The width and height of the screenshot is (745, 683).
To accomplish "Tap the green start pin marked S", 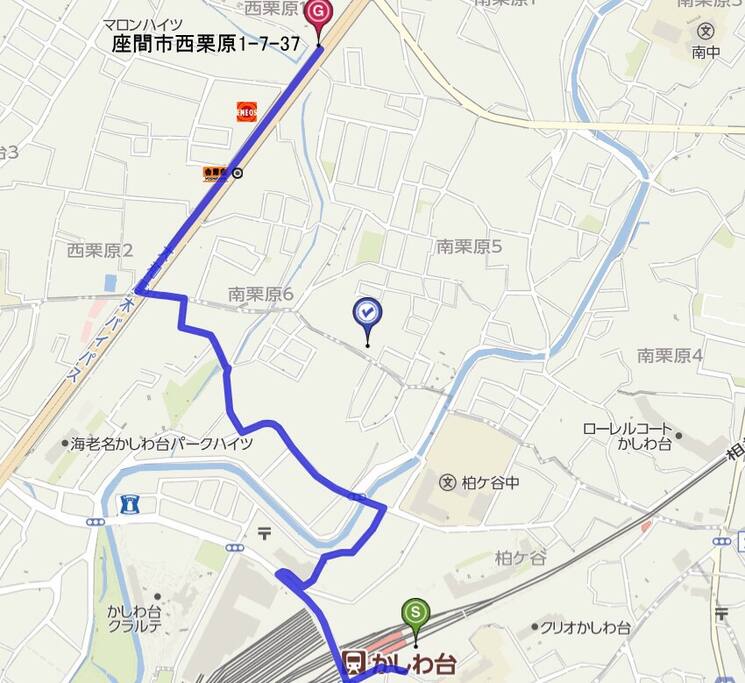I will [x=416, y=612].
